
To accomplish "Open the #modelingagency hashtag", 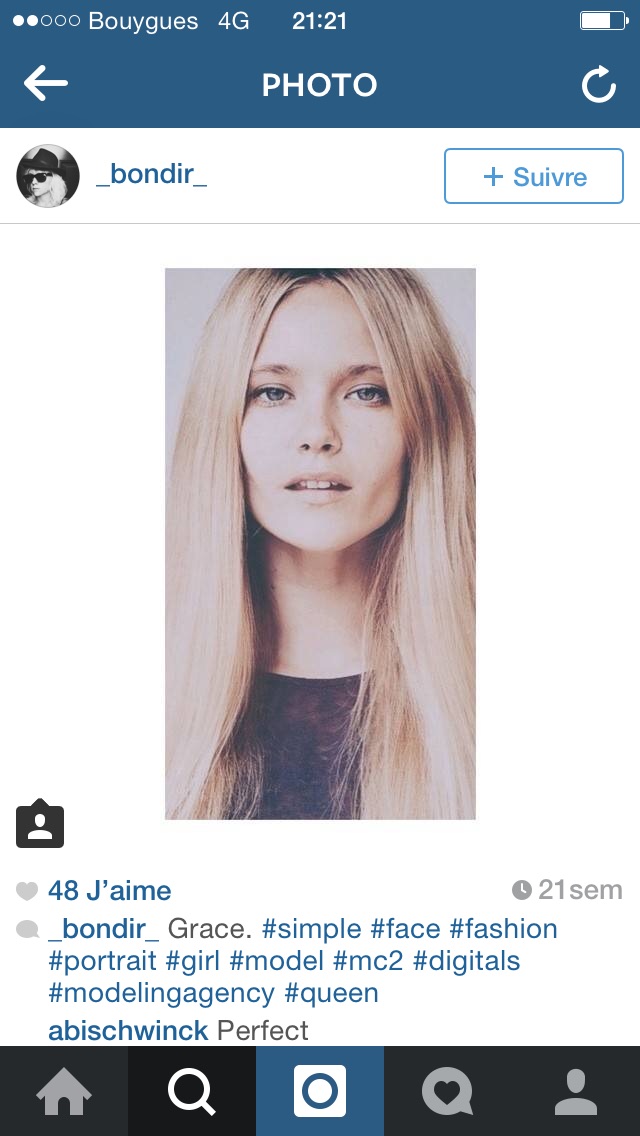I will (x=162, y=993).
